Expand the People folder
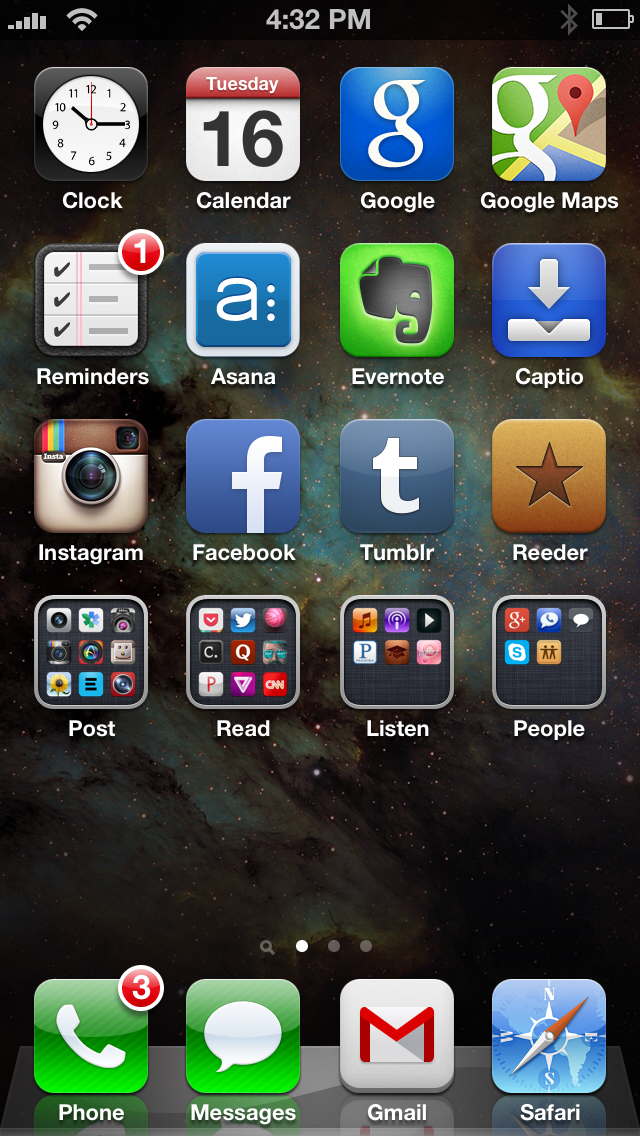Image resolution: width=640 pixels, height=1136 pixels. 549,652
